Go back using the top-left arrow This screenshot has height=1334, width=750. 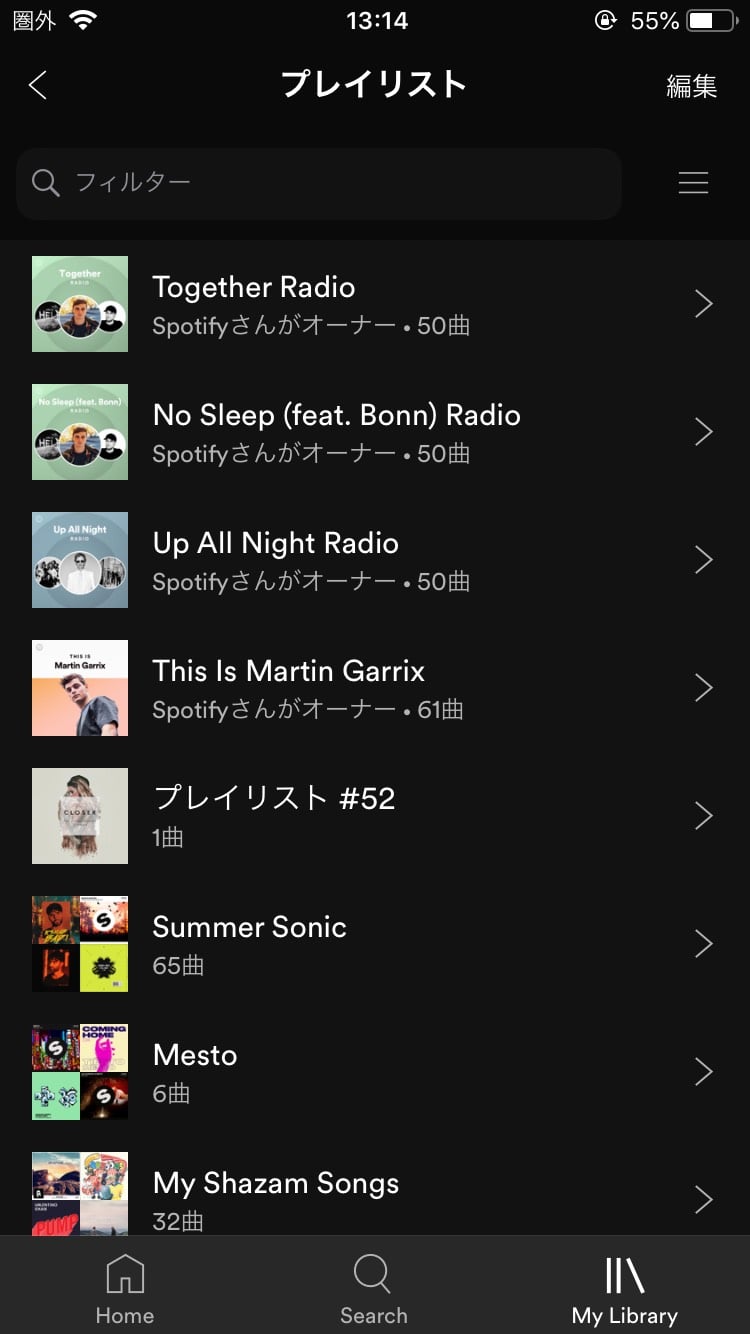point(38,85)
